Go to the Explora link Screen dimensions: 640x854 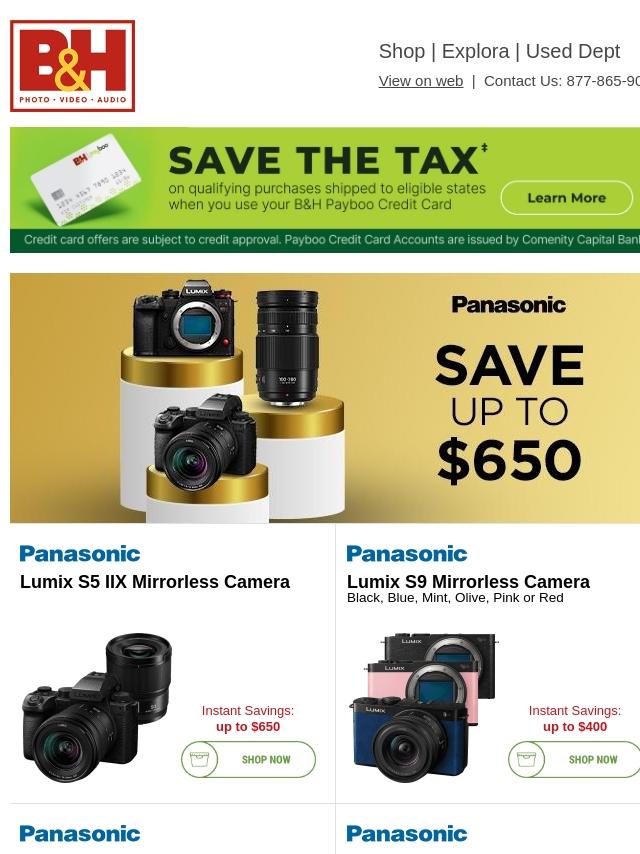tap(475, 51)
